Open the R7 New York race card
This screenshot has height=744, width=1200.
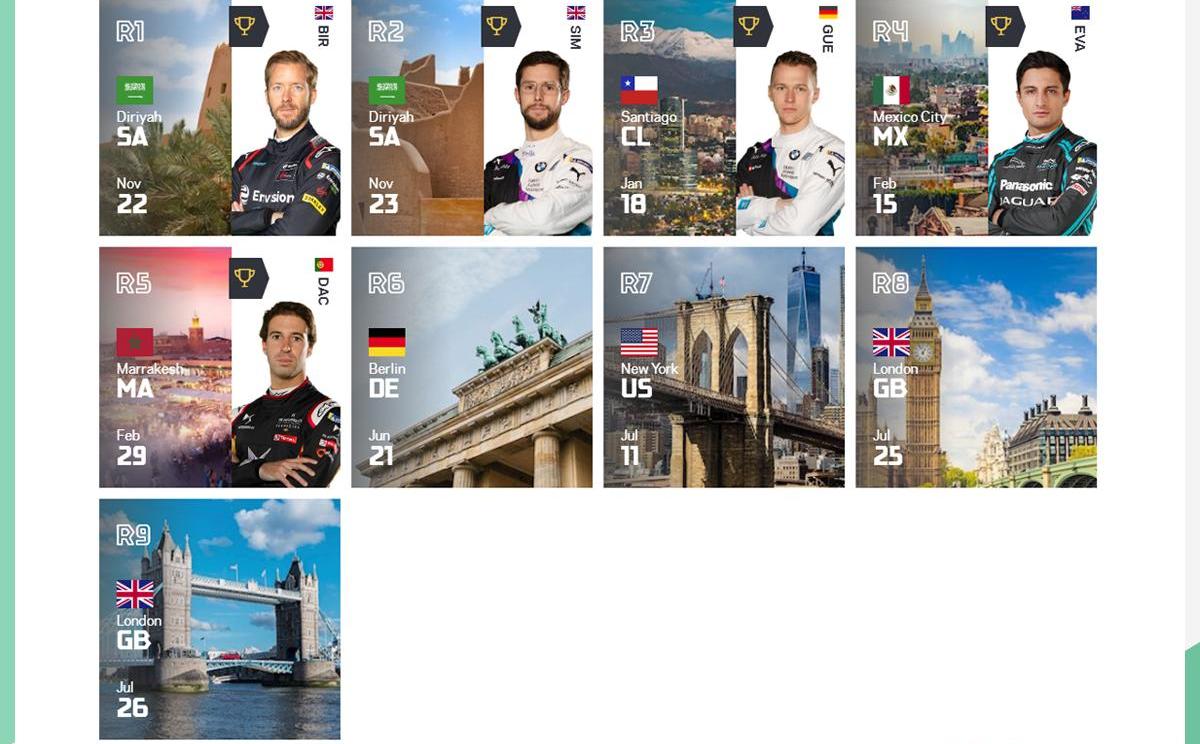(723, 367)
